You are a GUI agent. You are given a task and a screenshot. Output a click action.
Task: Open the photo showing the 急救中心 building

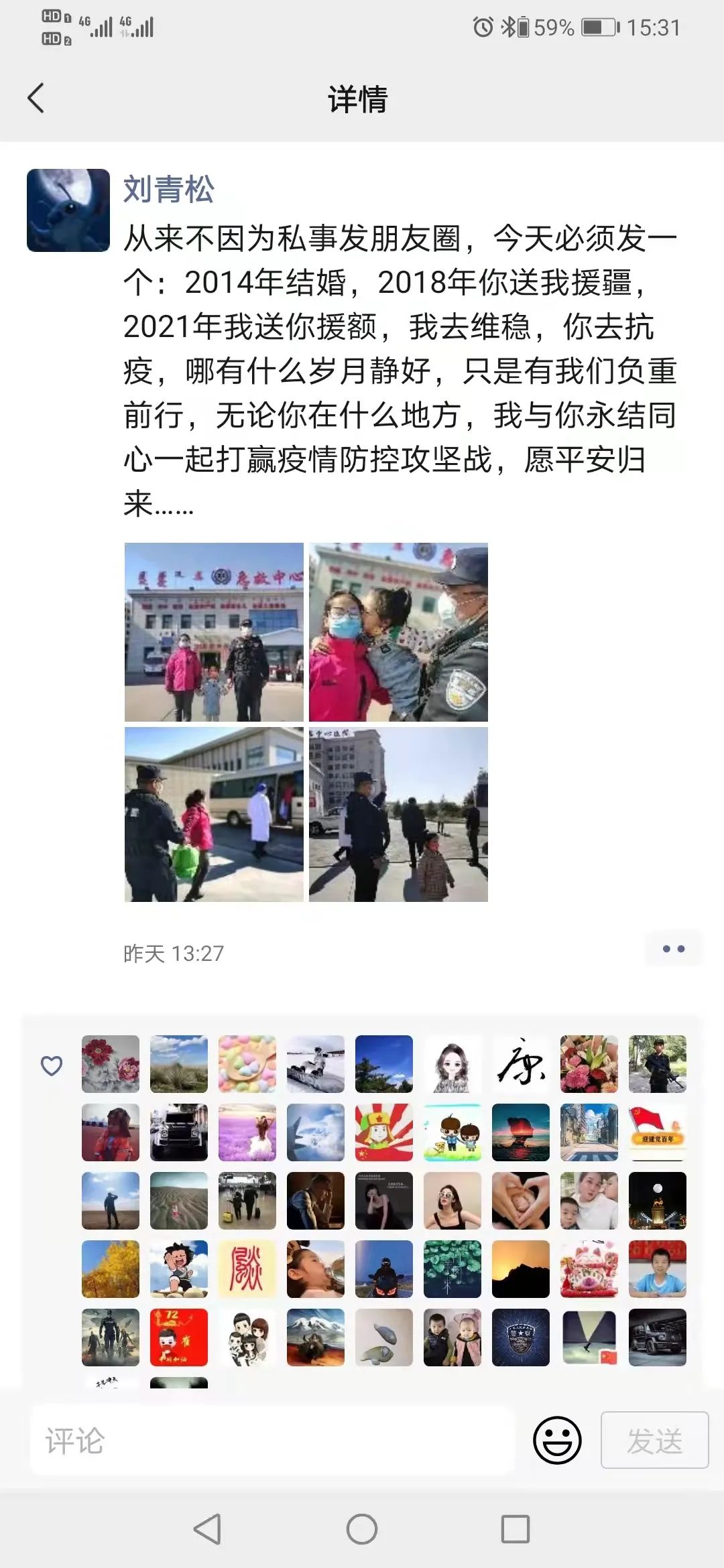click(214, 632)
